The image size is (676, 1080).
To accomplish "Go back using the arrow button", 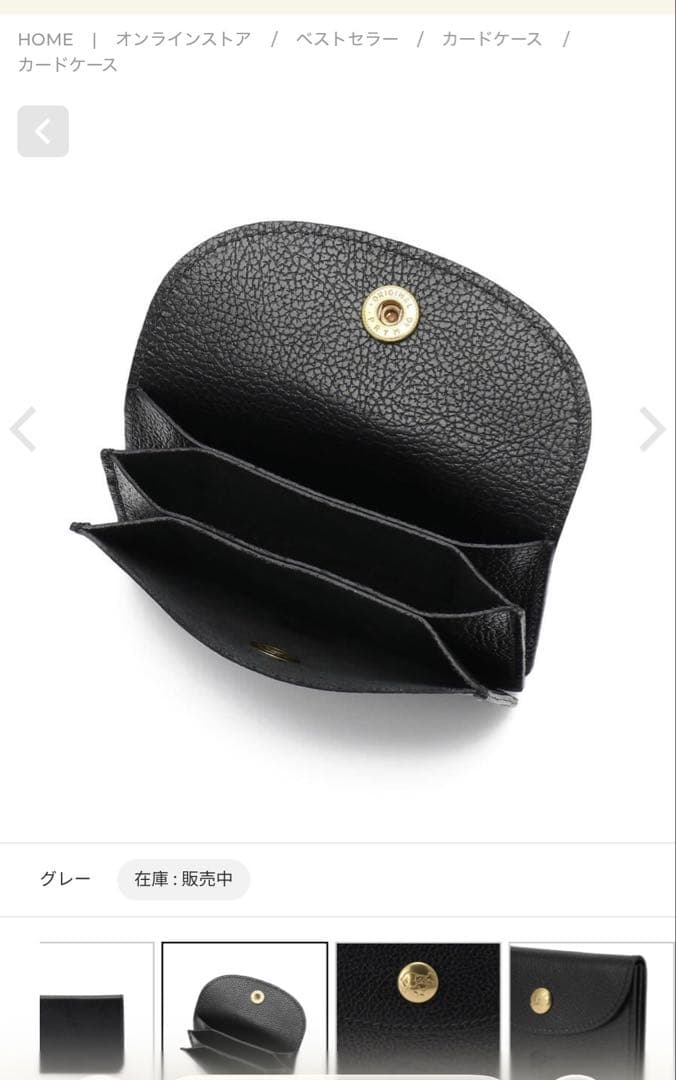I will [43, 131].
